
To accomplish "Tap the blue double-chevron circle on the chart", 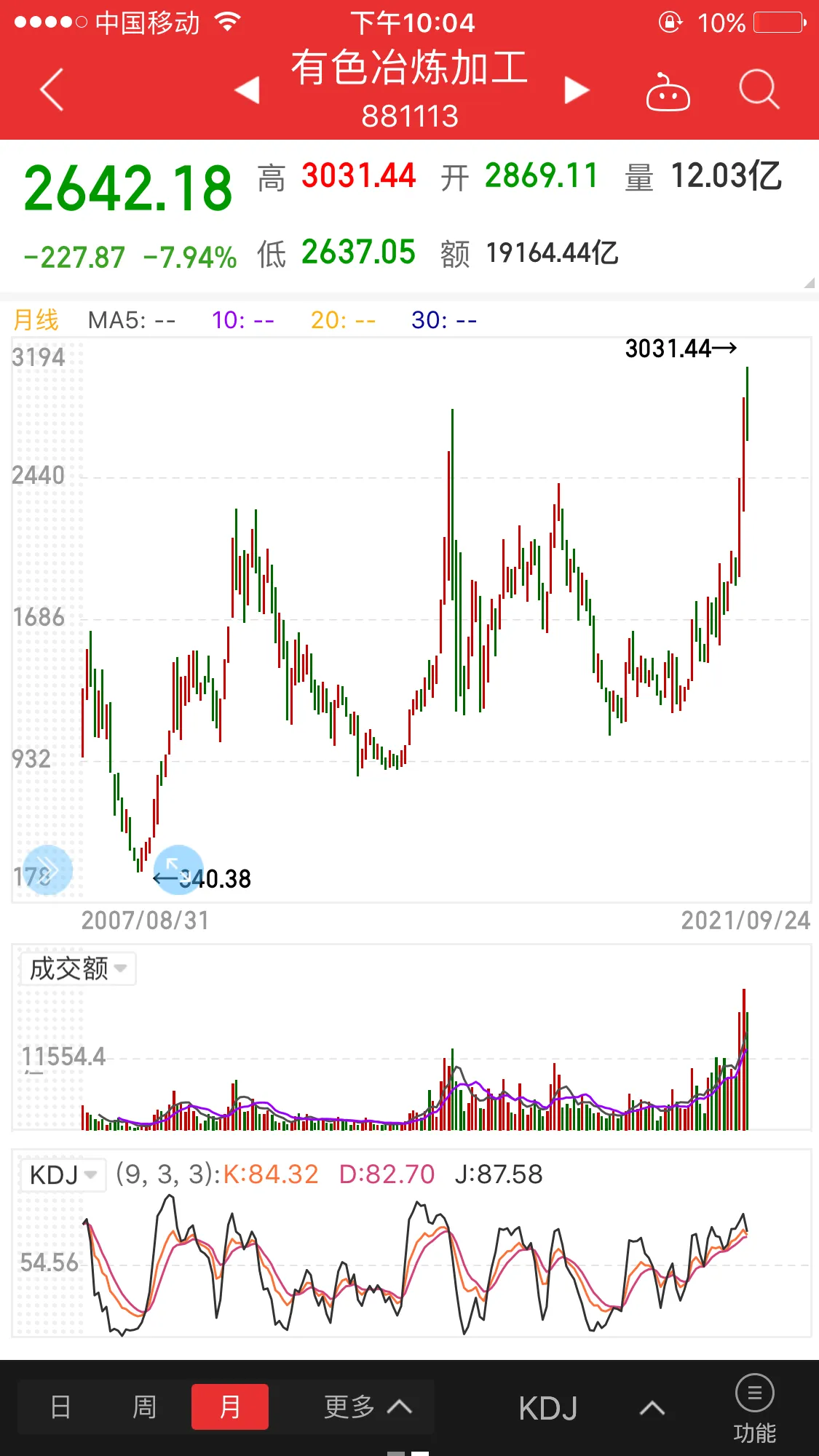I will [x=48, y=870].
